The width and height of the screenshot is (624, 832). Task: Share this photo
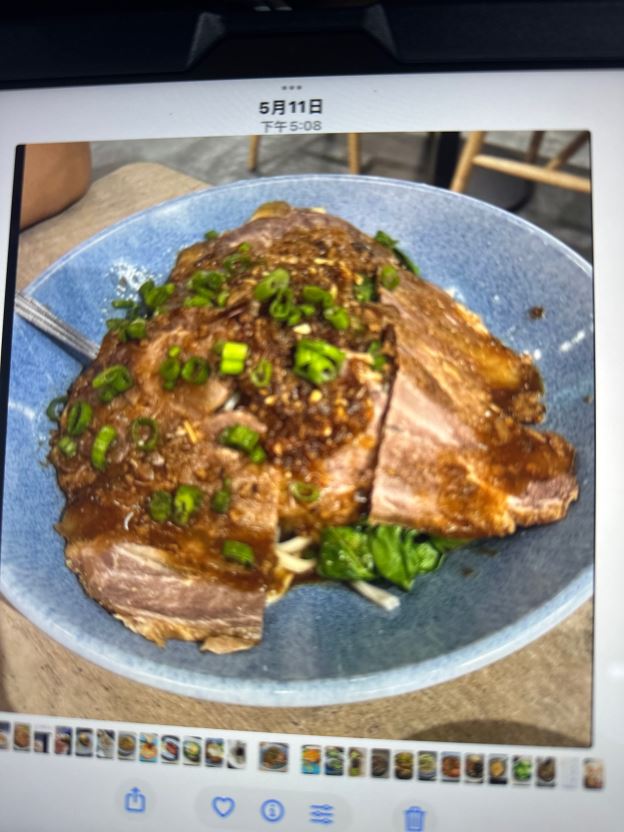tap(135, 801)
